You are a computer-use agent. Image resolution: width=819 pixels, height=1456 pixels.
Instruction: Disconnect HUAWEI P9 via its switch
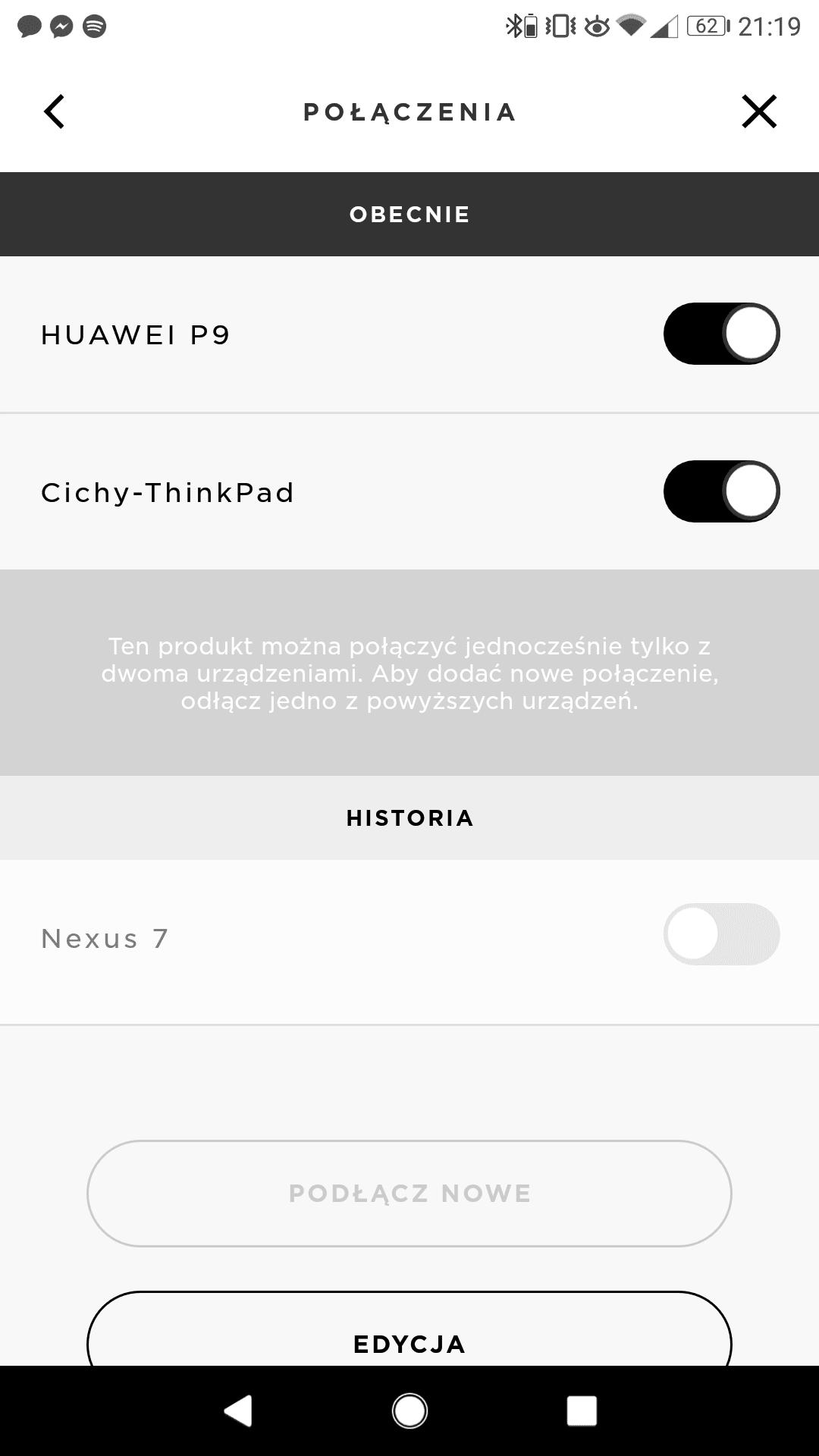pos(721,334)
